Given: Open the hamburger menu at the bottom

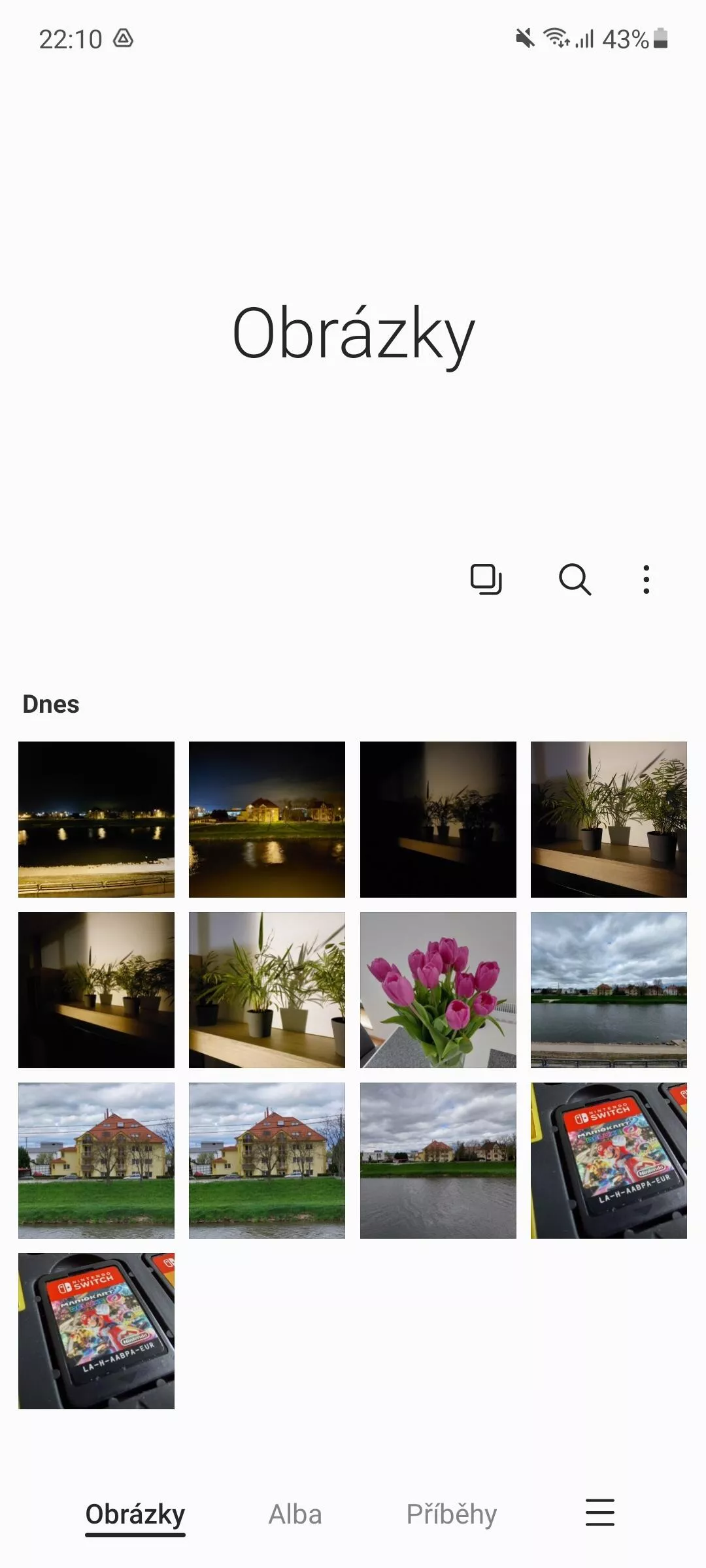Looking at the screenshot, I should tap(600, 1512).
